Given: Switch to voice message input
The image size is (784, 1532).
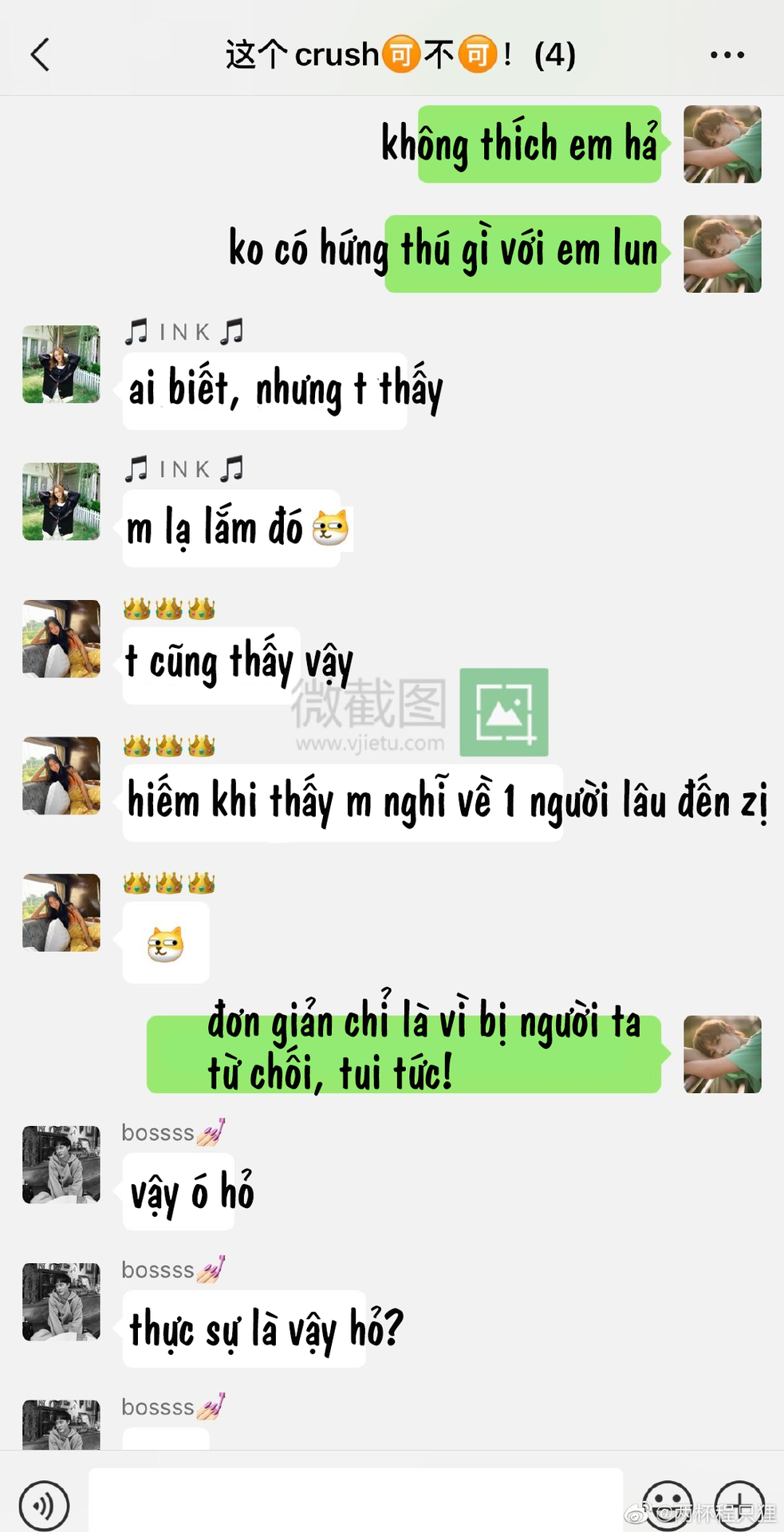Looking at the screenshot, I should coord(44,1505).
